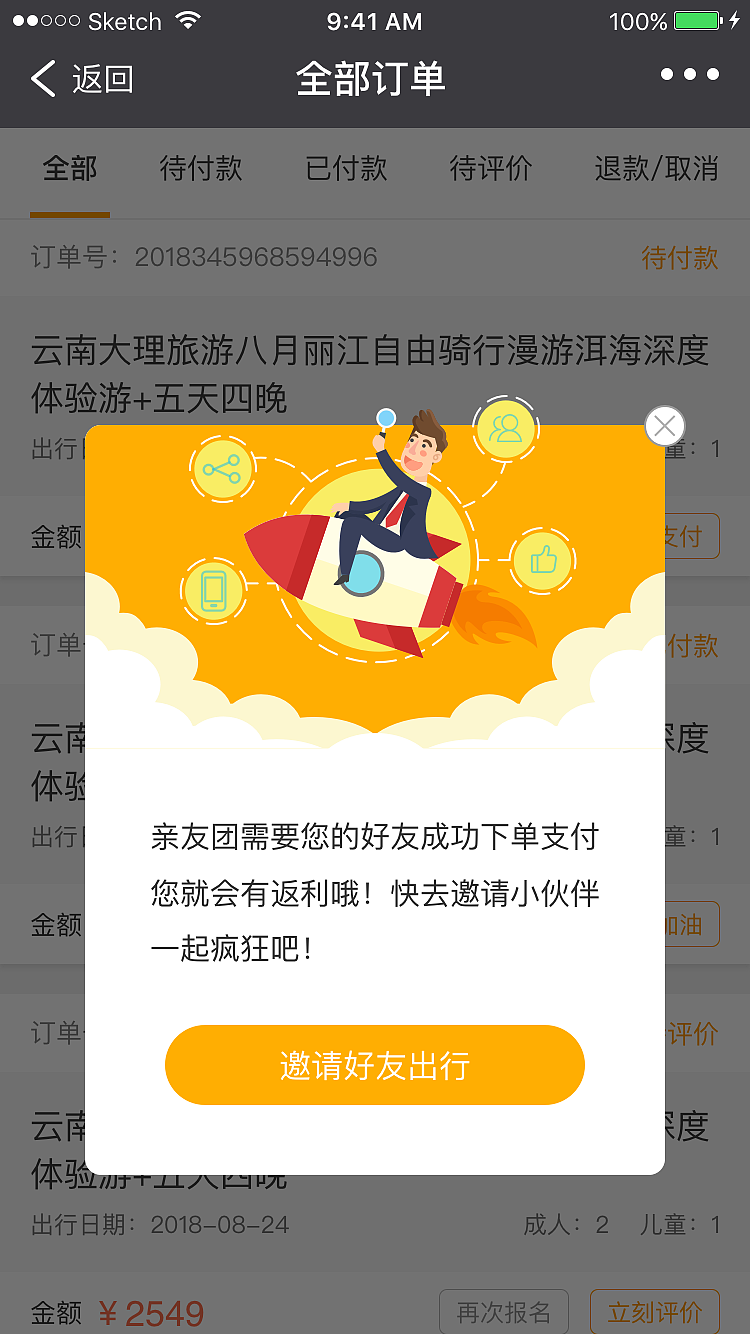The height and width of the screenshot is (1334, 750).
Task: Select the 待评价 tab
Action: [x=492, y=170]
